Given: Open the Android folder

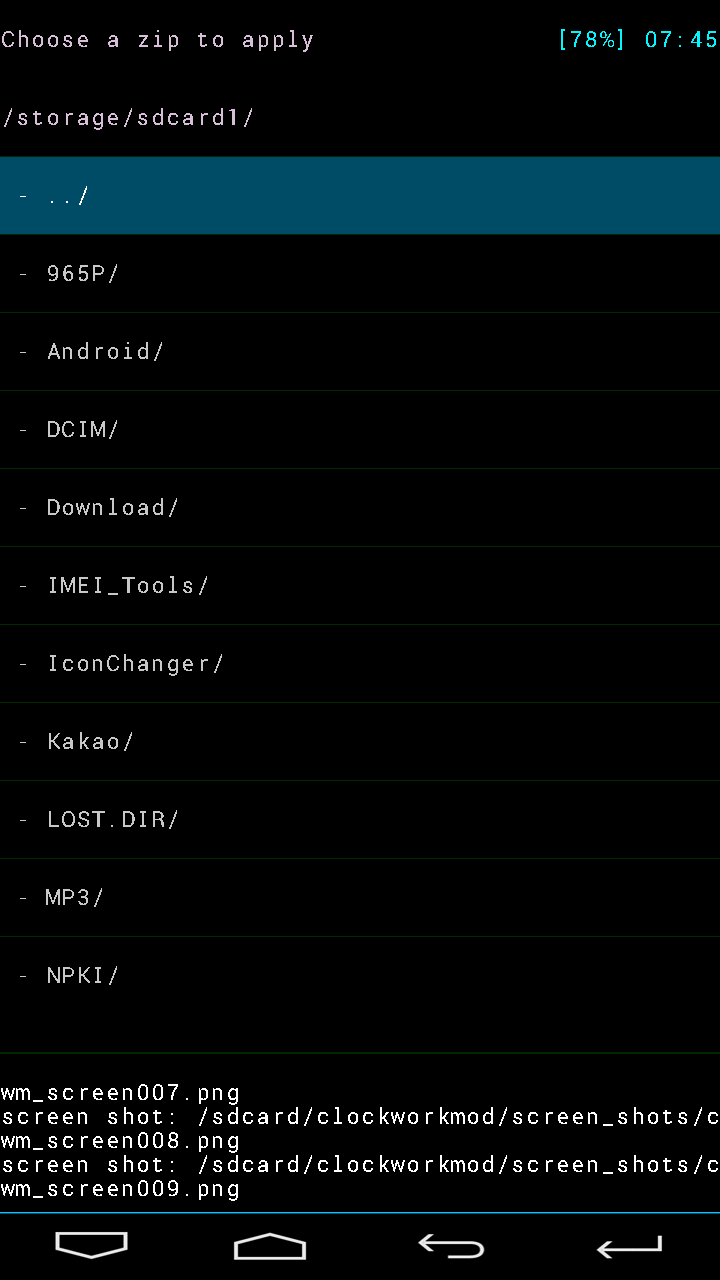Looking at the screenshot, I should pos(360,351).
